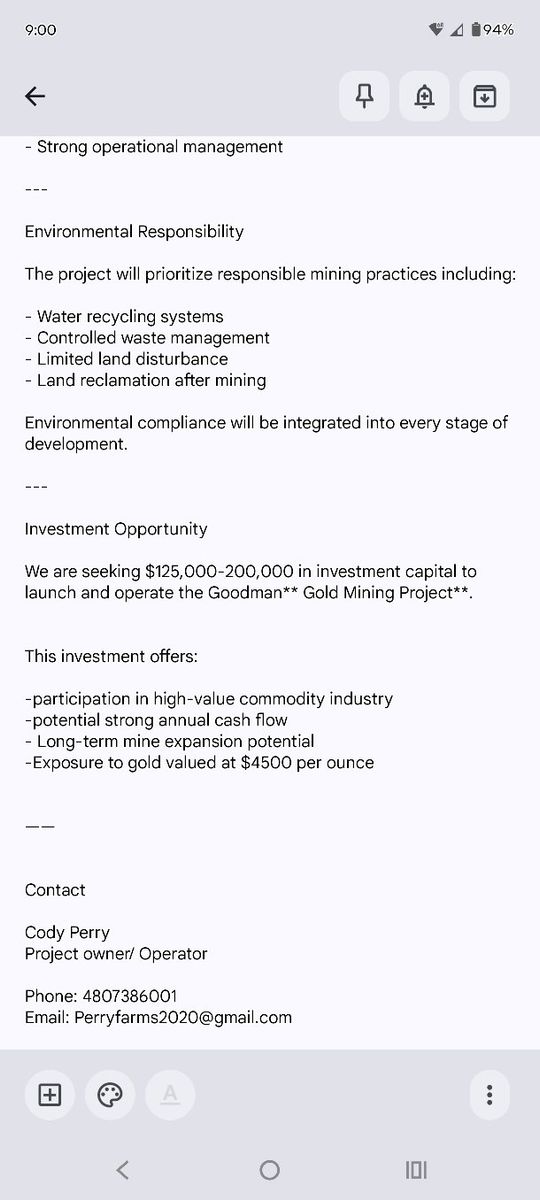
Task: Open the color palette options
Action: coord(110,1095)
